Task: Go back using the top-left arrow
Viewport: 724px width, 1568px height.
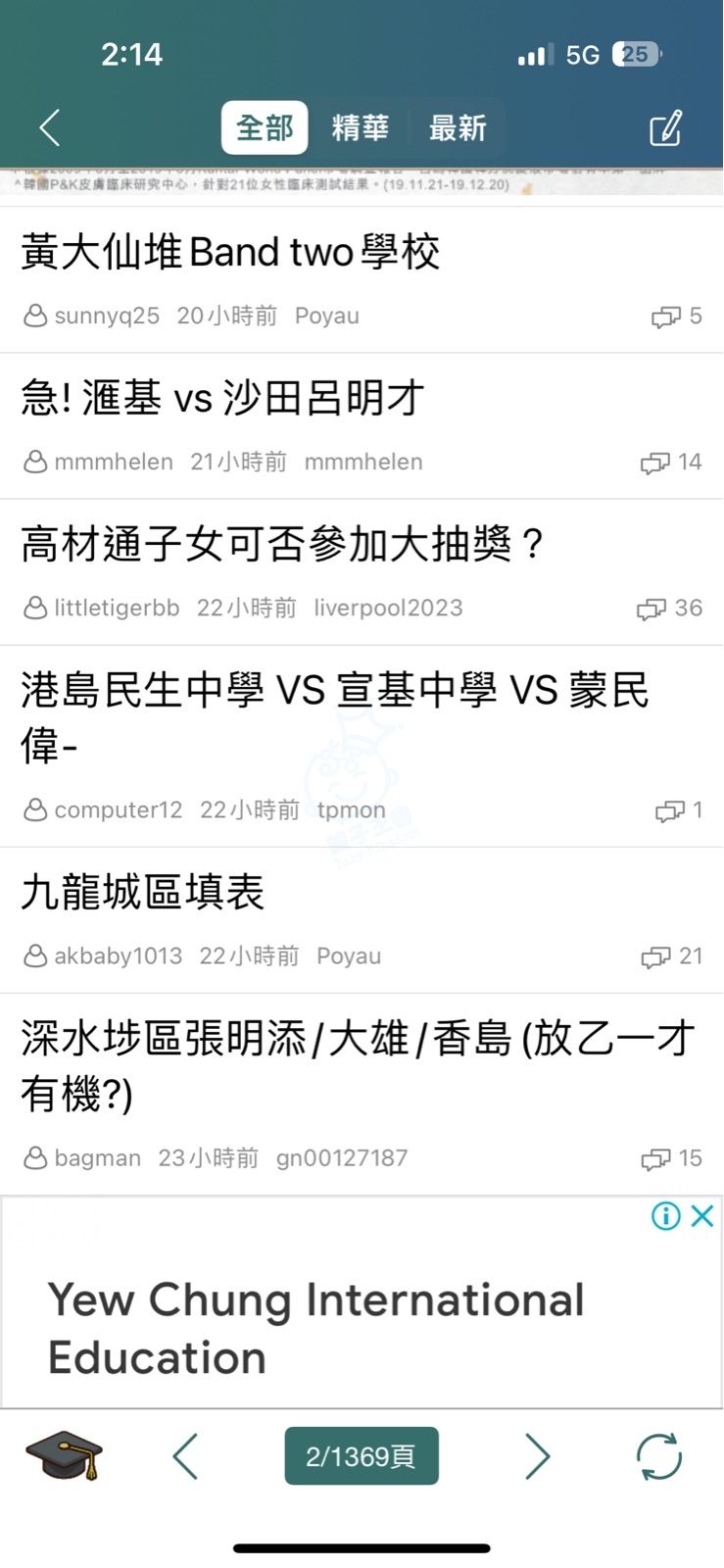Action: [50, 128]
